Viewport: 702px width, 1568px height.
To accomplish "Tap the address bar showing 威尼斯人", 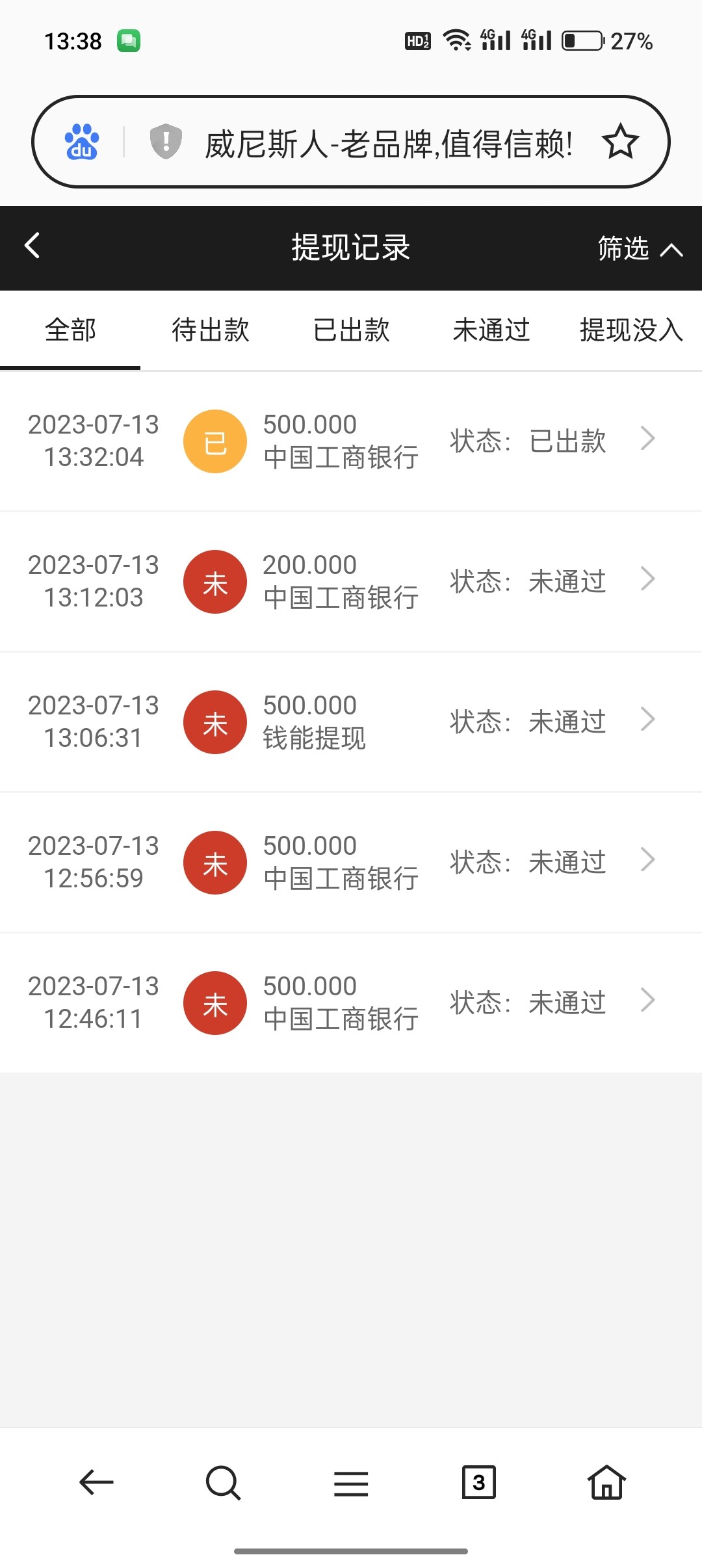I will pyautogui.click(x=389, y=143).
